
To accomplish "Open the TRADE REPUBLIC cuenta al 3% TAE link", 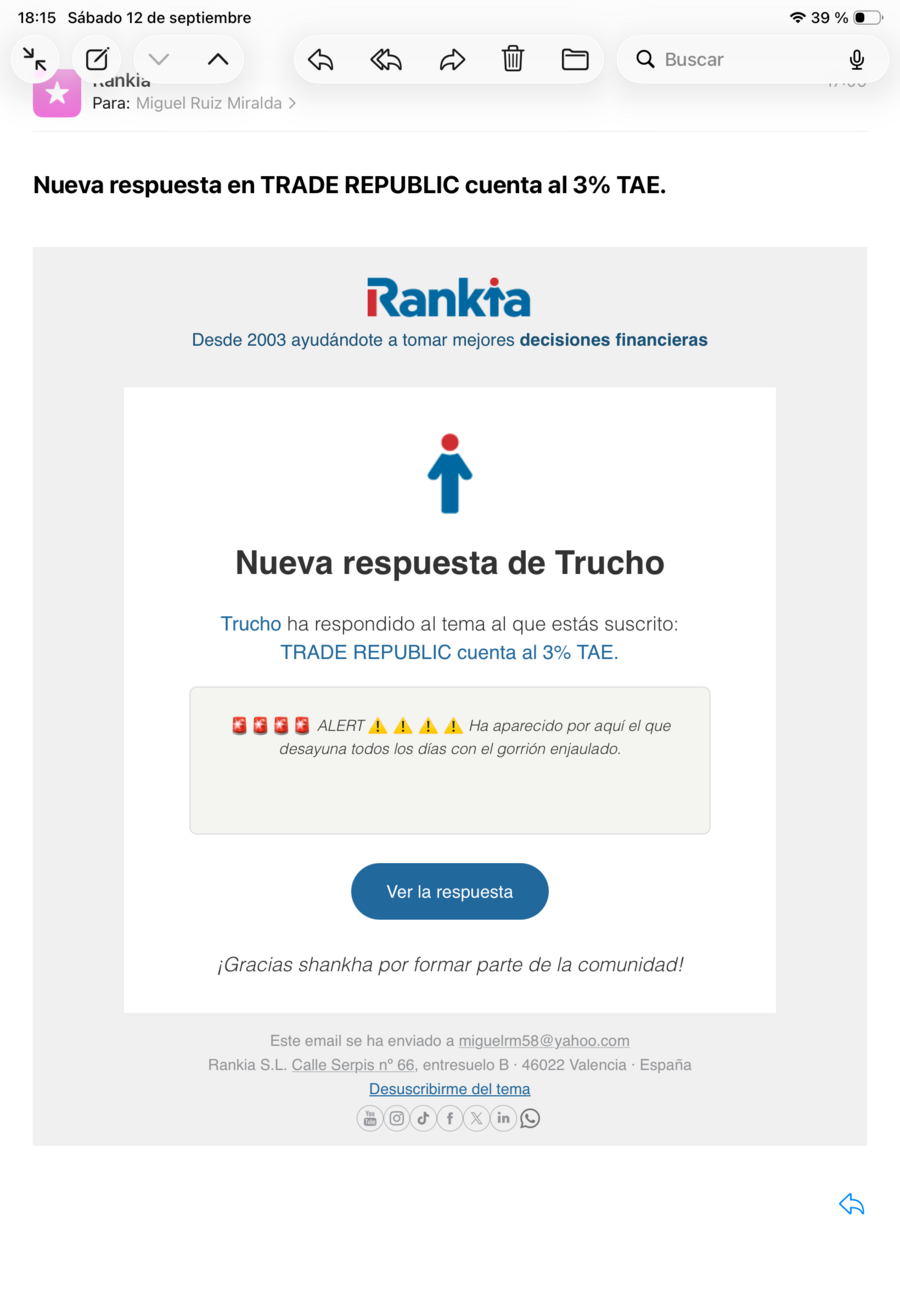I will tap(450, 653).
